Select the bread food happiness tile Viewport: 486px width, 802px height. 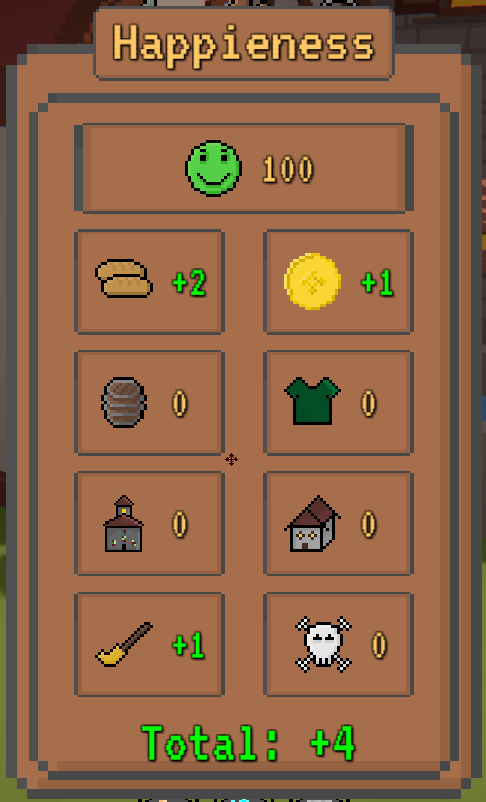(x=149, y=282)
